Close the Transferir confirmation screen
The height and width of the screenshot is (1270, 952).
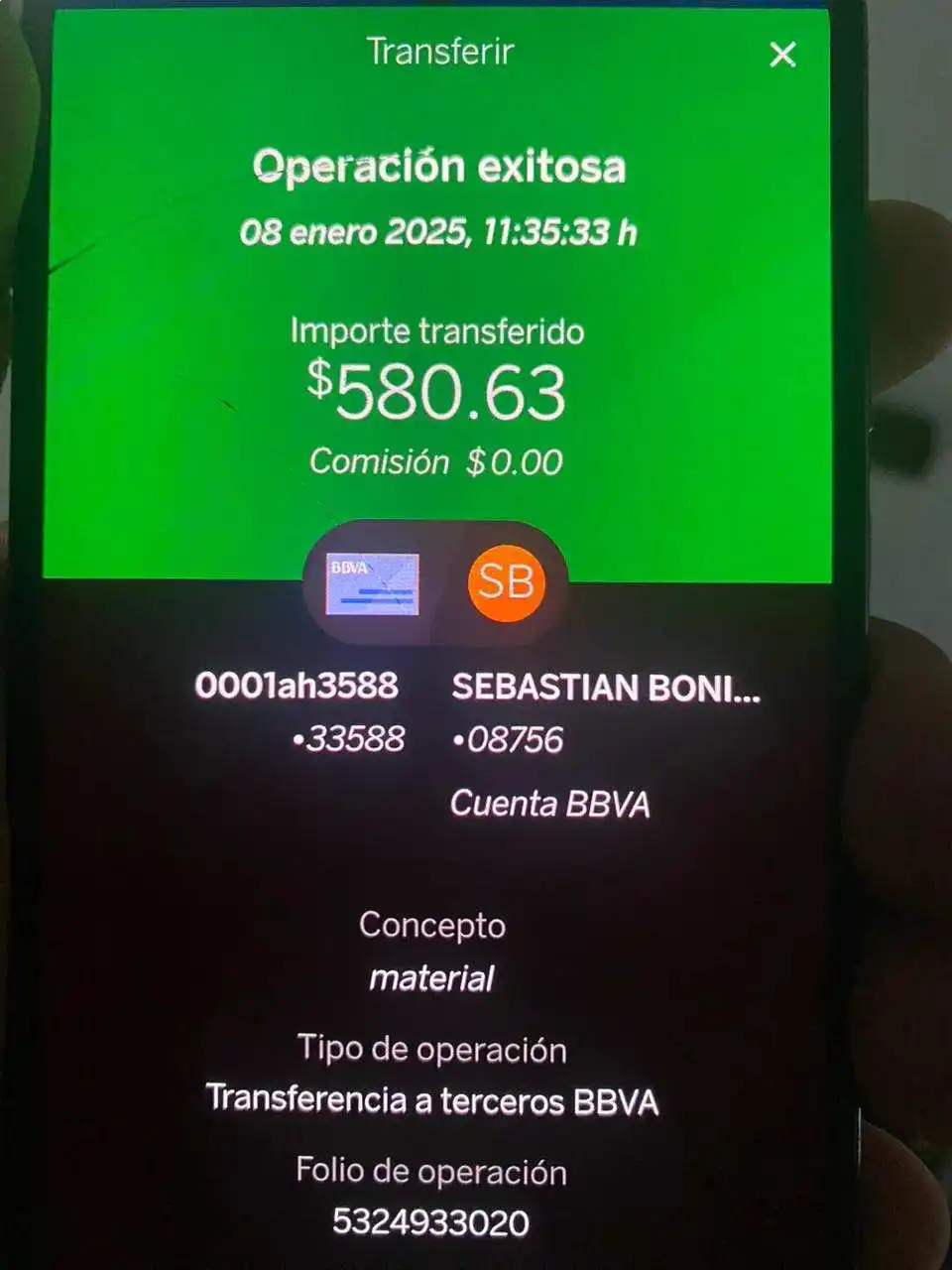click(x=782, y=55)
